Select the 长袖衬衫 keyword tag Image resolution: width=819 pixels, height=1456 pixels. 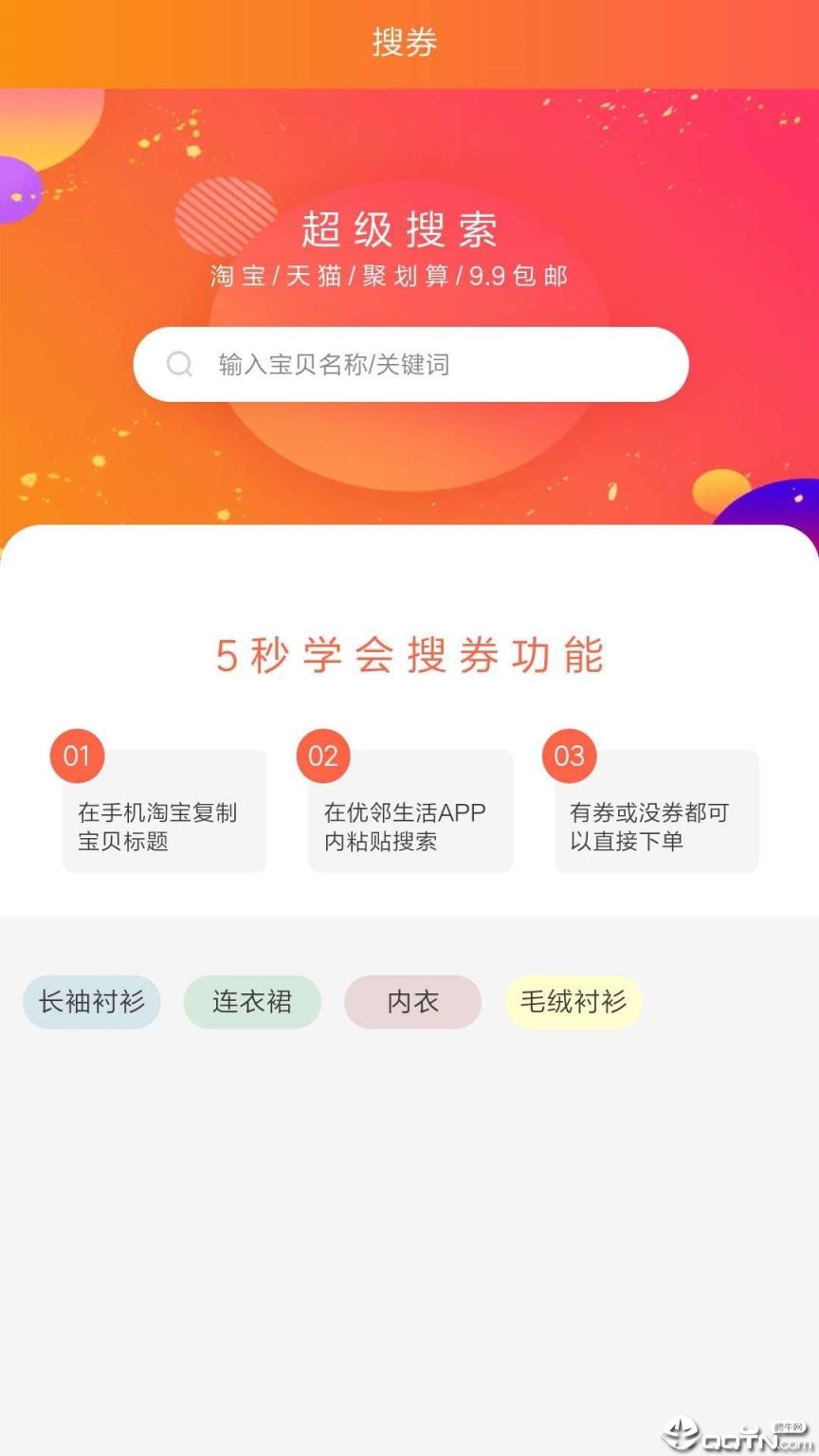(91, 1001)
